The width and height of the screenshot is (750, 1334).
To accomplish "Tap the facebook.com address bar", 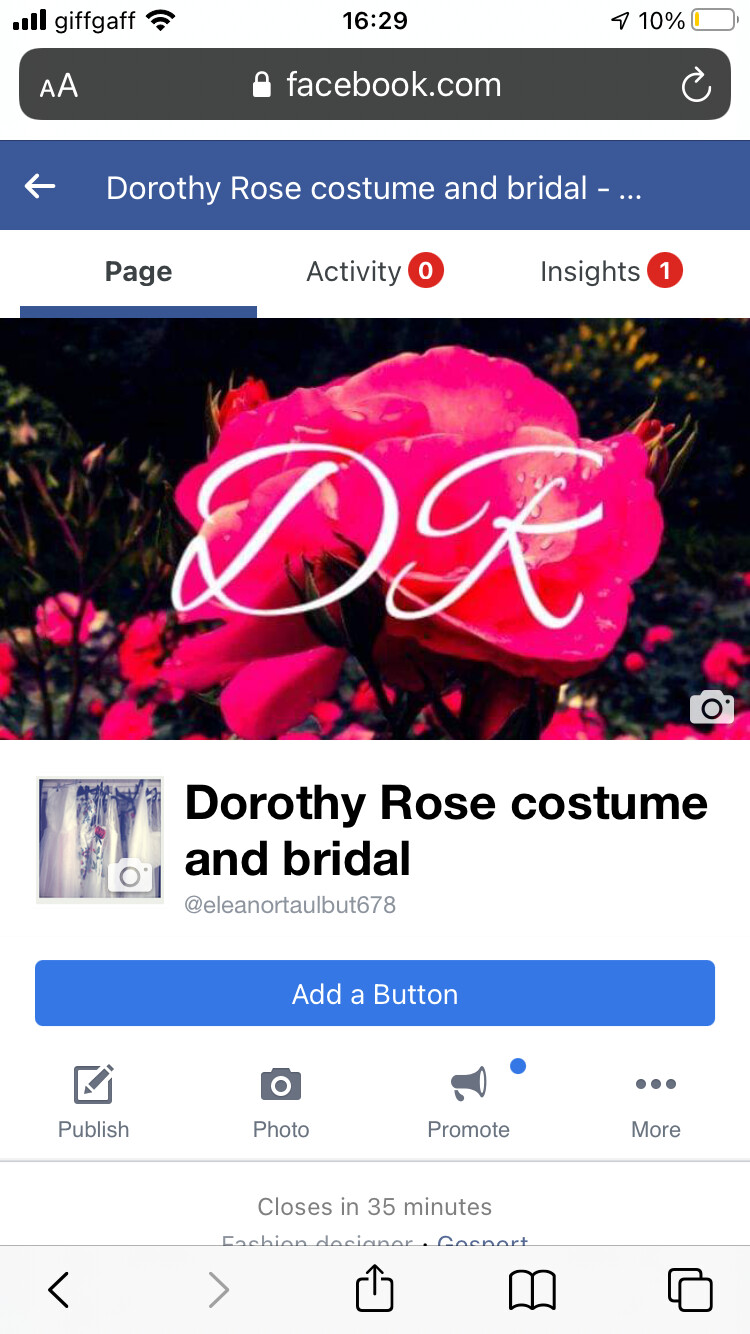I will coord(377,85).
